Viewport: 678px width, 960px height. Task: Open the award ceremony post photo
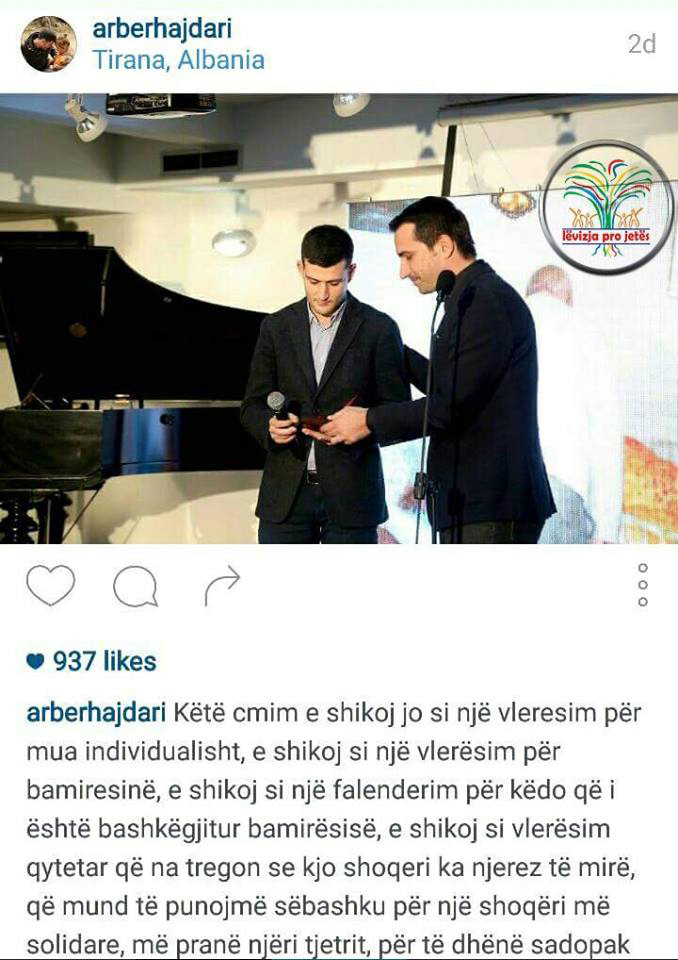[x=339, y=319]
